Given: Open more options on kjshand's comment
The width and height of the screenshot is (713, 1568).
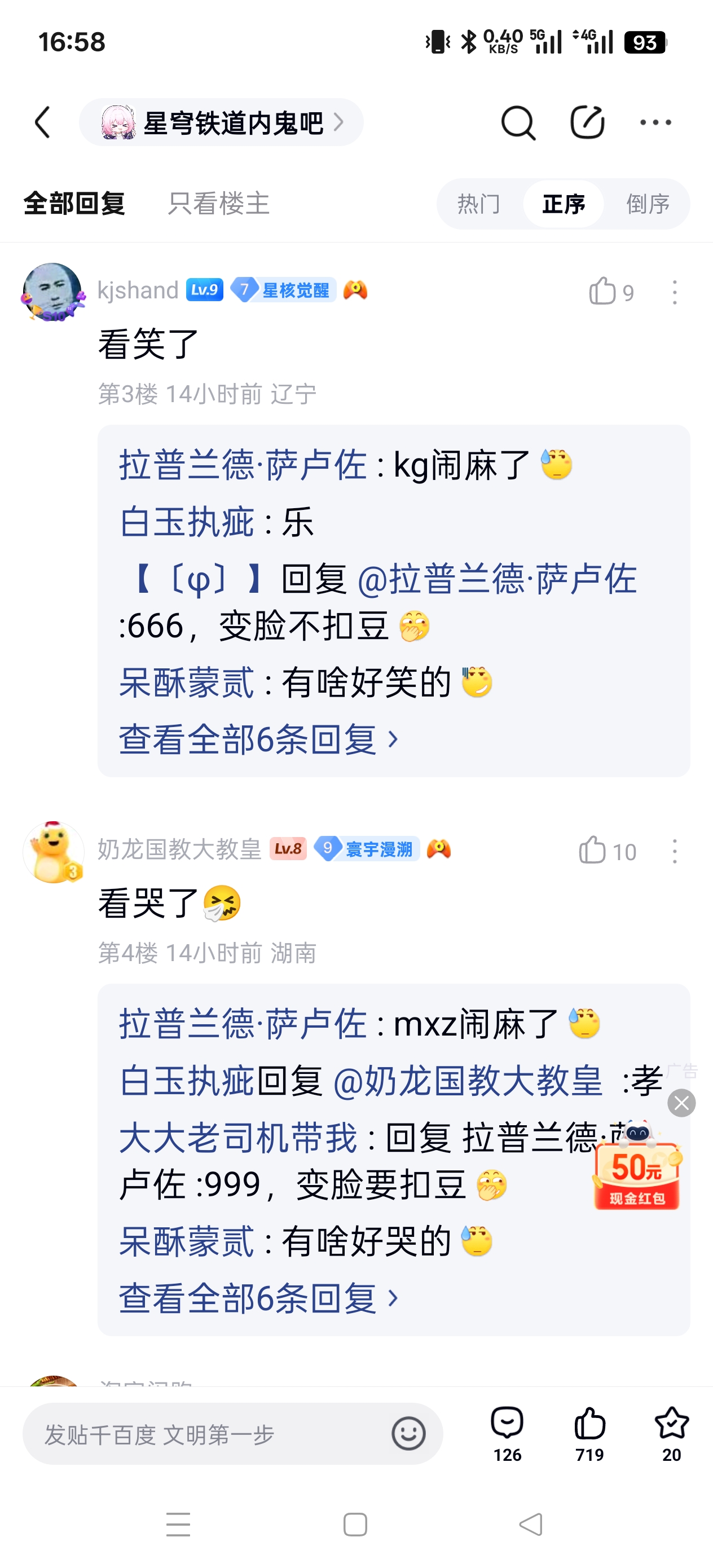Looking at the screenshot, I should 674,292.
